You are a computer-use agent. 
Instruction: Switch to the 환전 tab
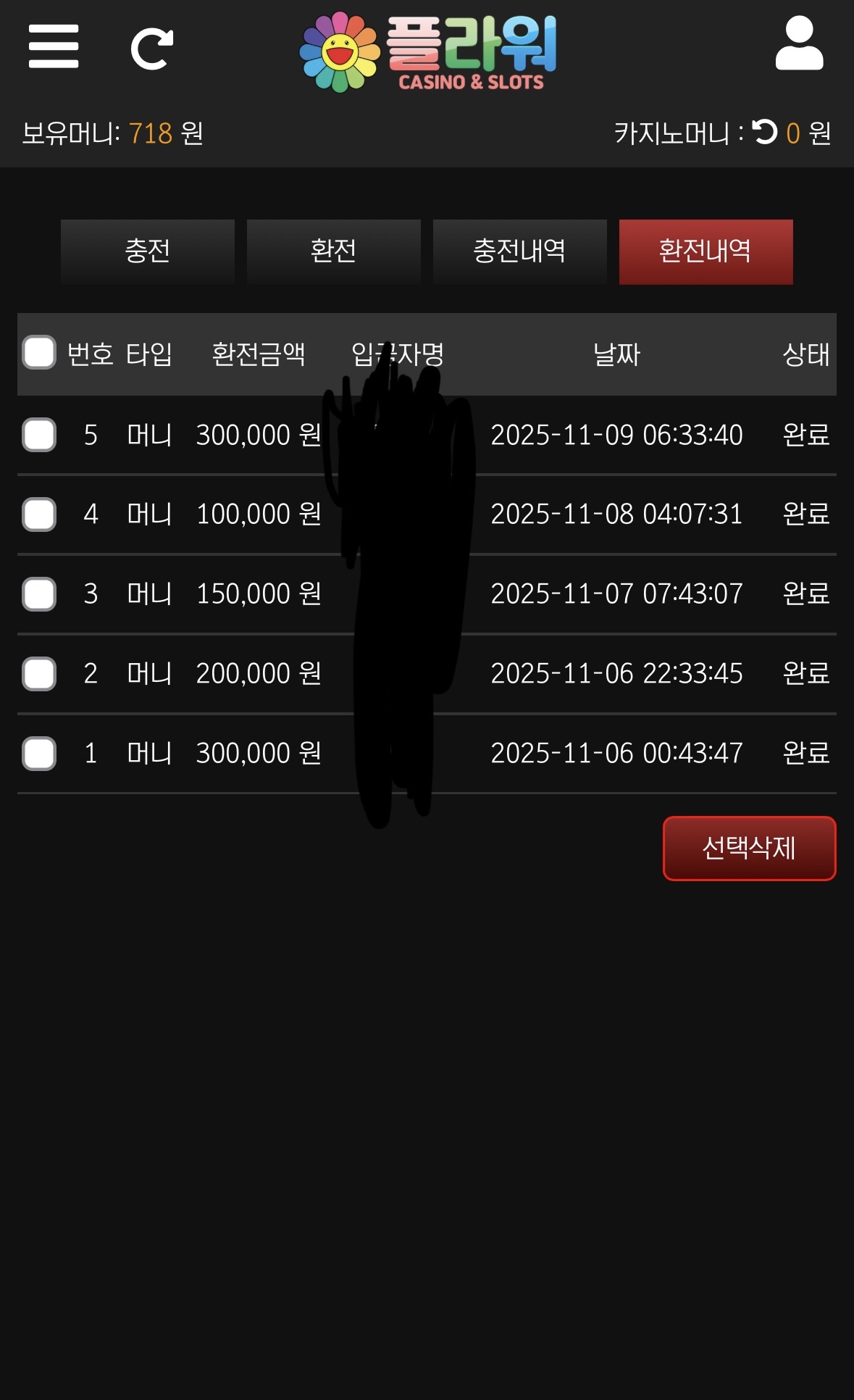click(334, 251)
